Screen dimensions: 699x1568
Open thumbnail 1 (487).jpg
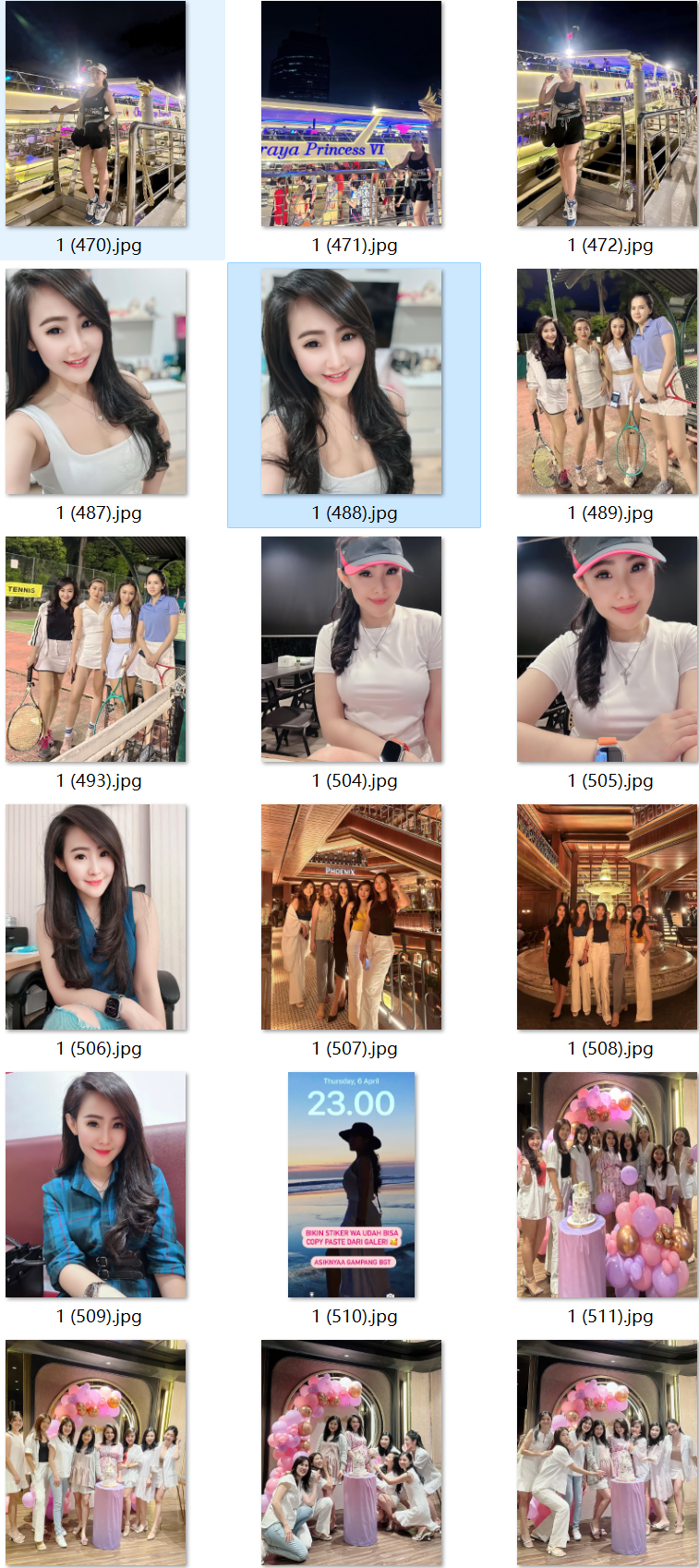click(96, 382)
